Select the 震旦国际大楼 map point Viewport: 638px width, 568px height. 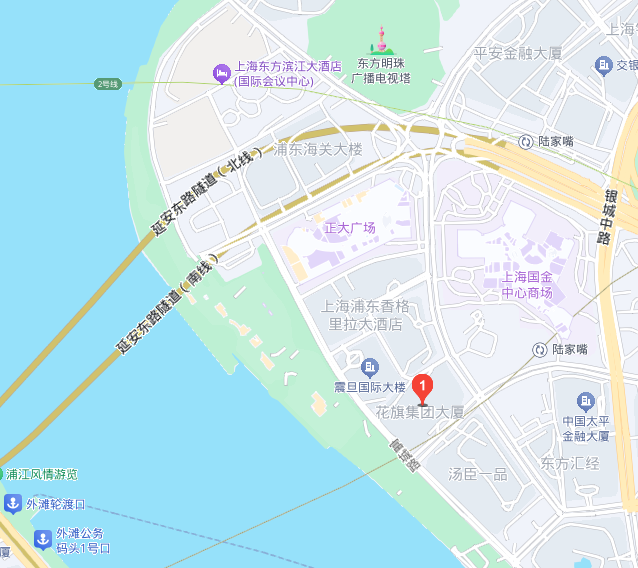[x=370, y=368]
